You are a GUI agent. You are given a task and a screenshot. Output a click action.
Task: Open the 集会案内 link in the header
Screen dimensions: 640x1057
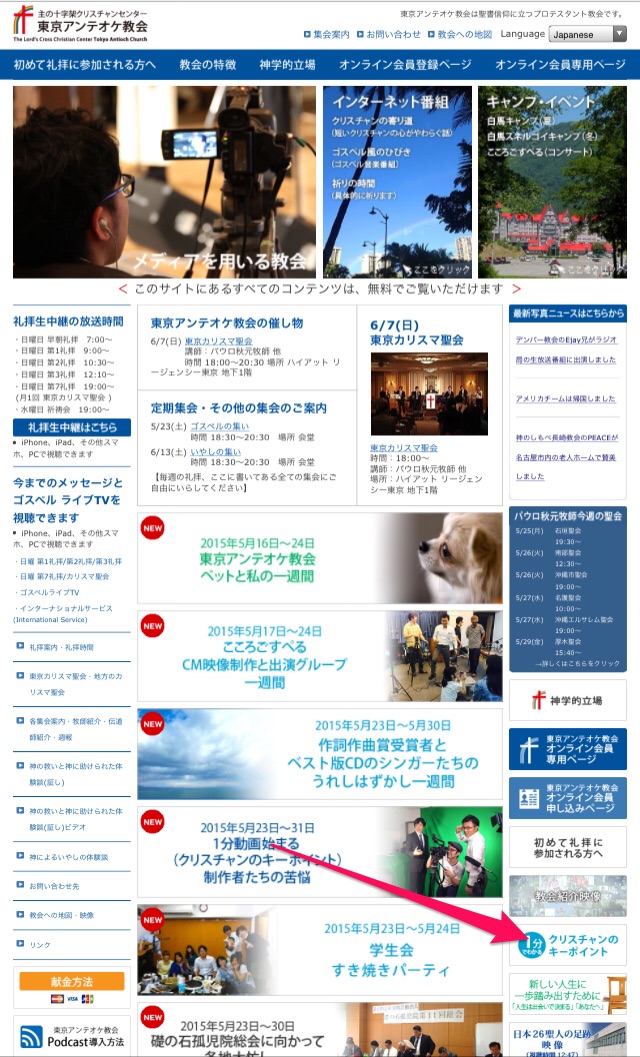(x=331, y=34)
